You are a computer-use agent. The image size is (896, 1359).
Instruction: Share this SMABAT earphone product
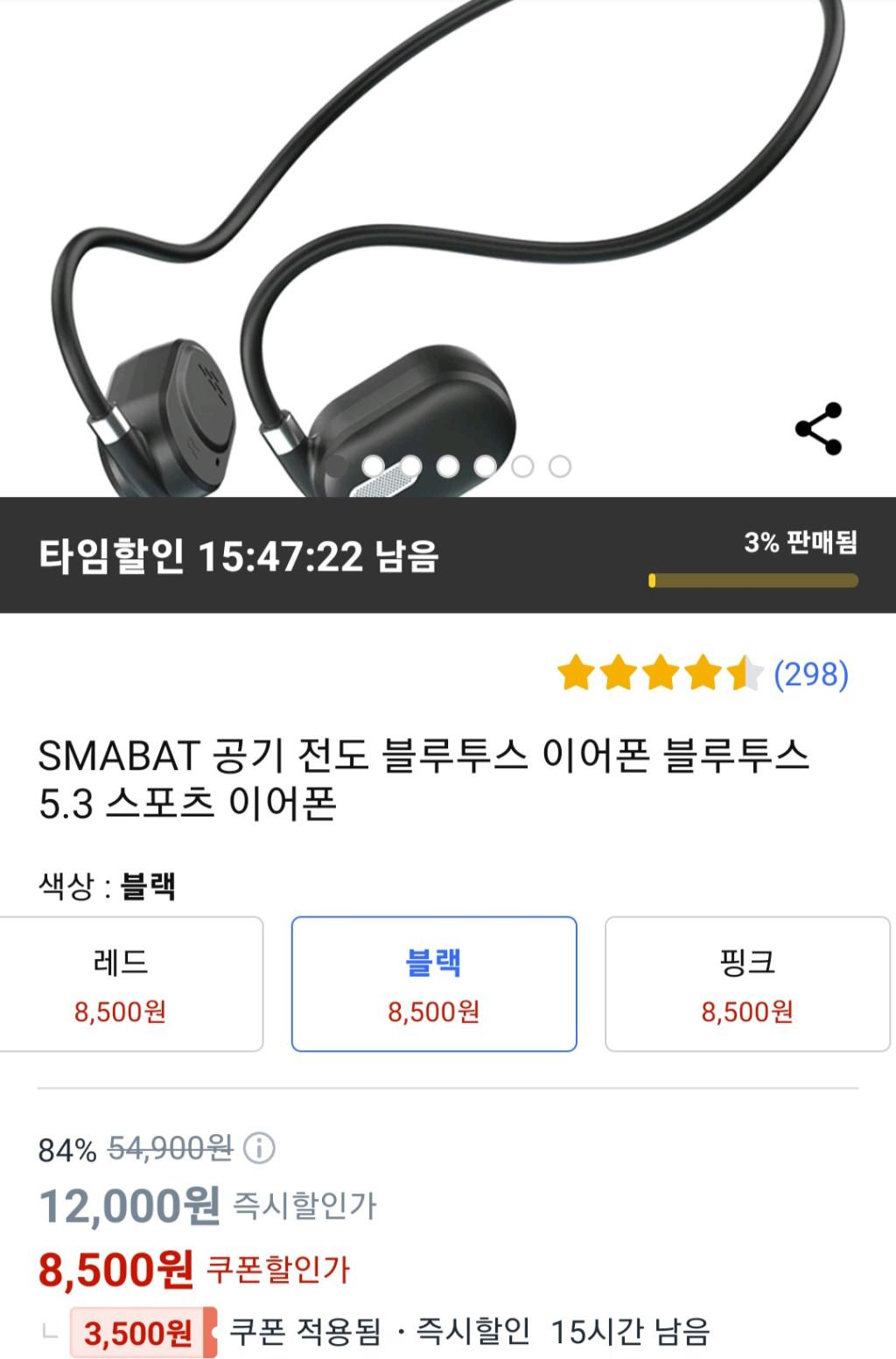click(x=818, y=429)
